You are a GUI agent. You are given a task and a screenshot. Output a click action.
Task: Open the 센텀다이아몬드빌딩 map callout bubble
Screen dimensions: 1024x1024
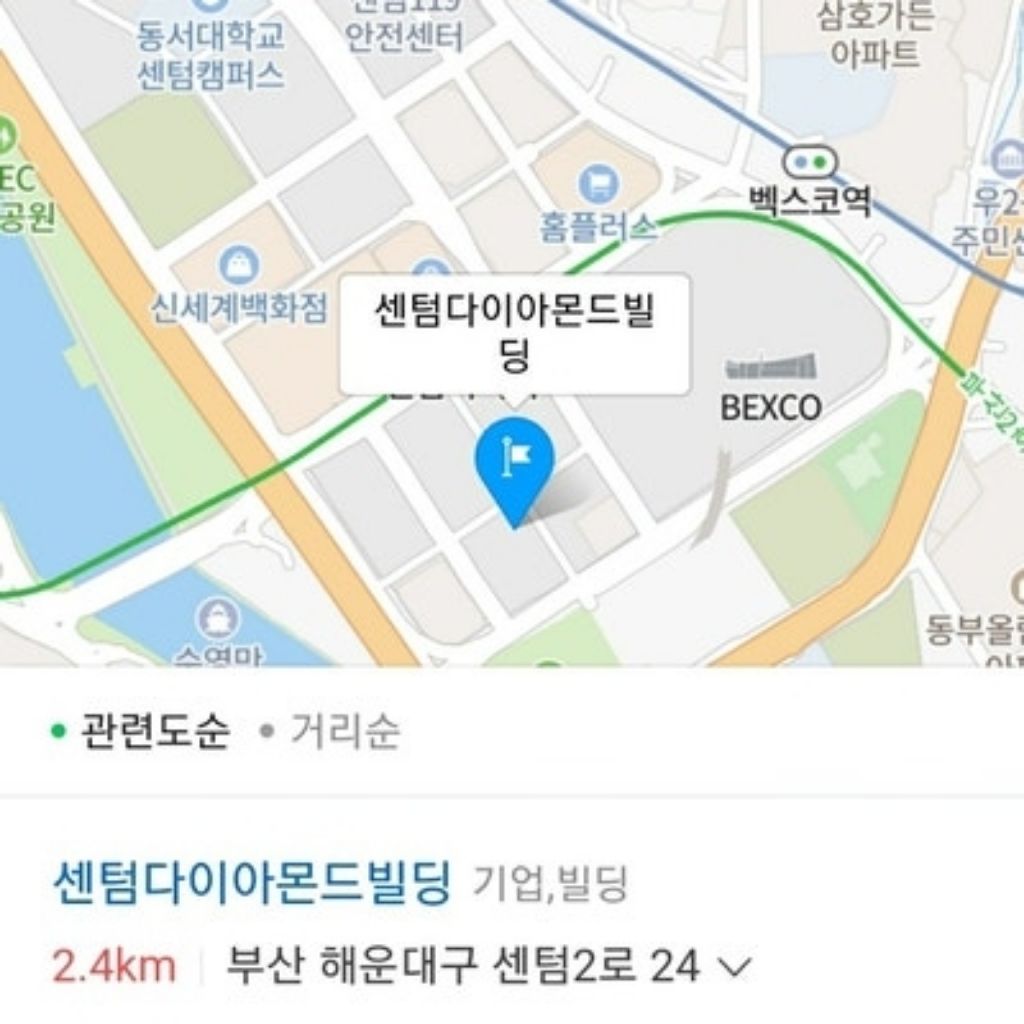tap(514, 334)
